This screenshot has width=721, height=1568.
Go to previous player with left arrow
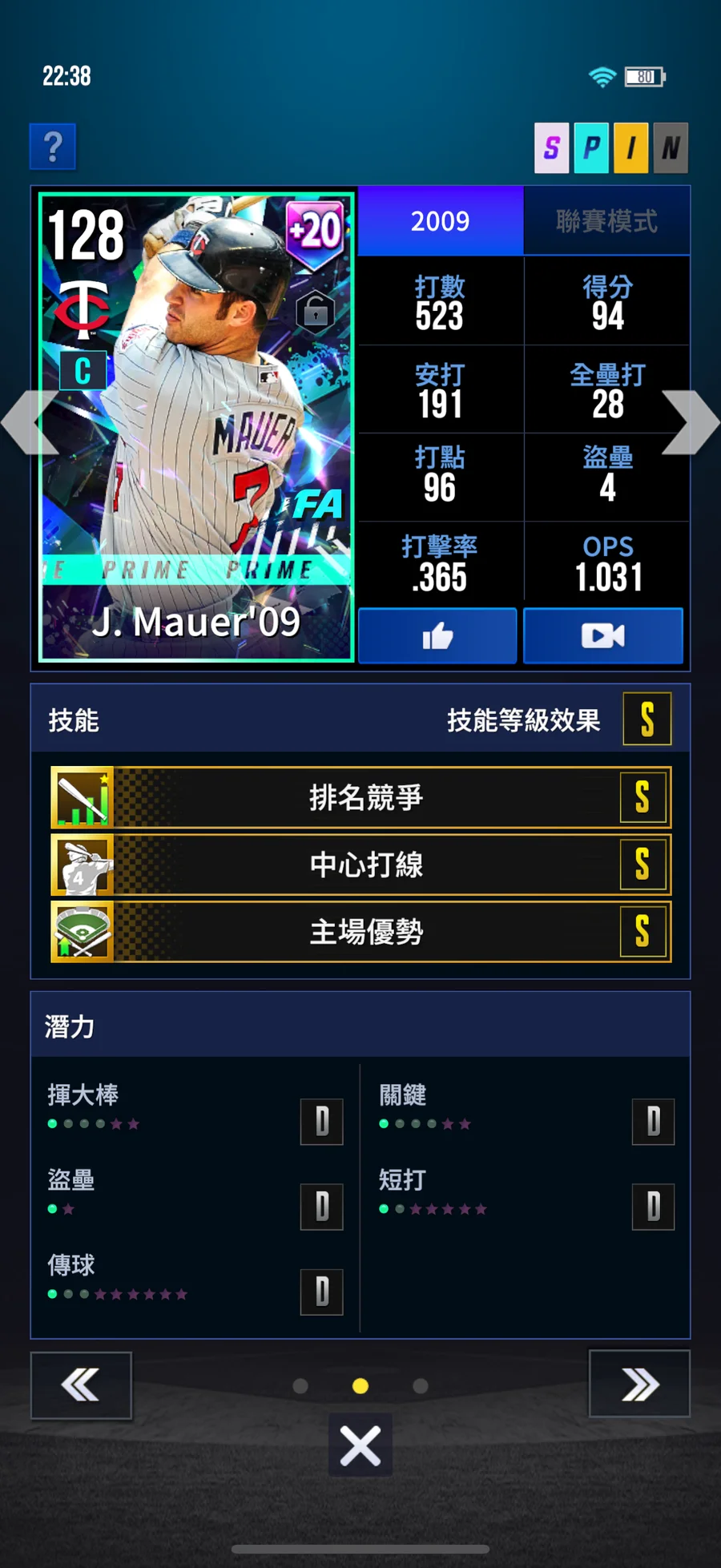30,422
